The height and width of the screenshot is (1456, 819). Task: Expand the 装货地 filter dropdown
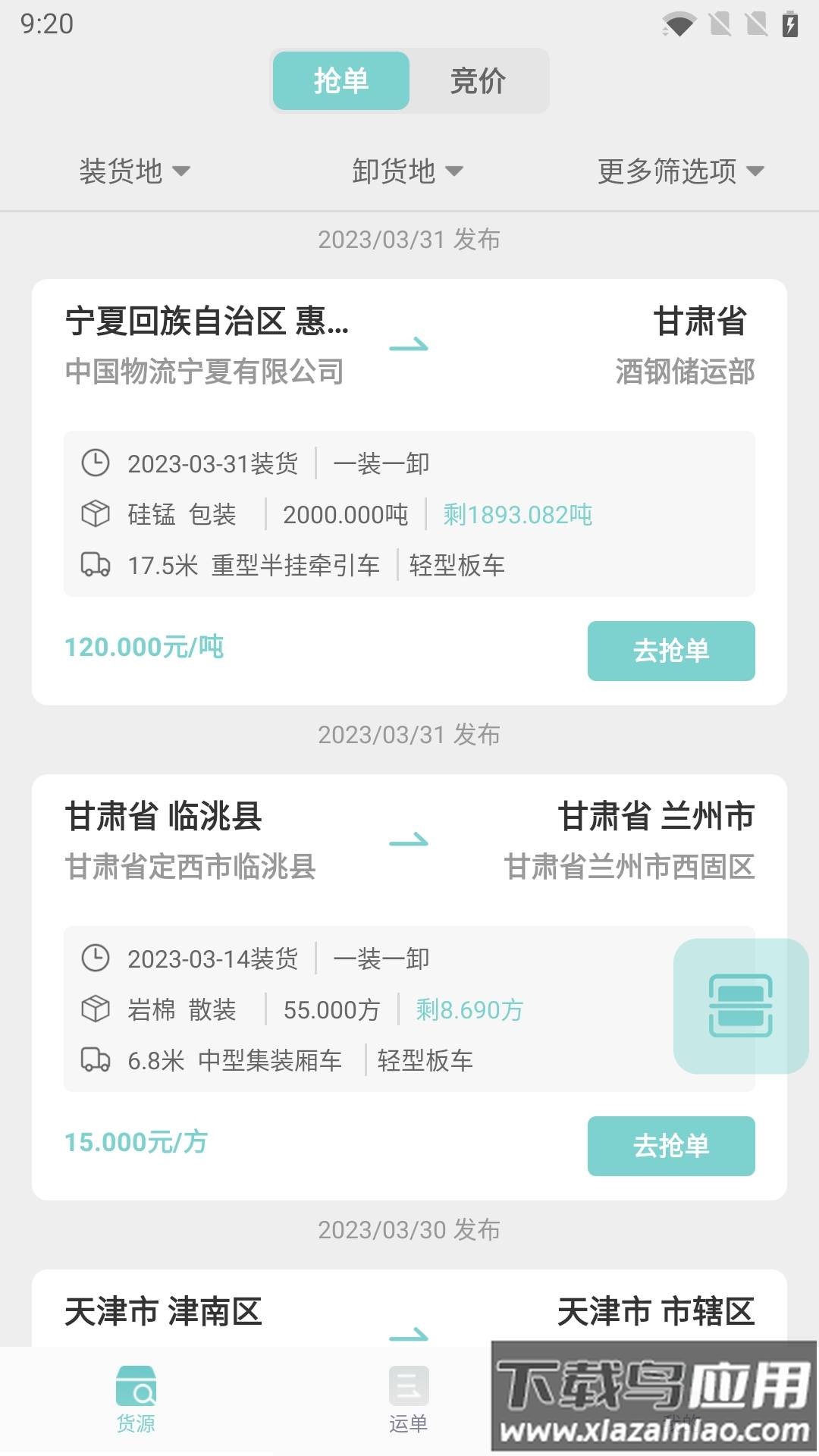click(135, 171)
